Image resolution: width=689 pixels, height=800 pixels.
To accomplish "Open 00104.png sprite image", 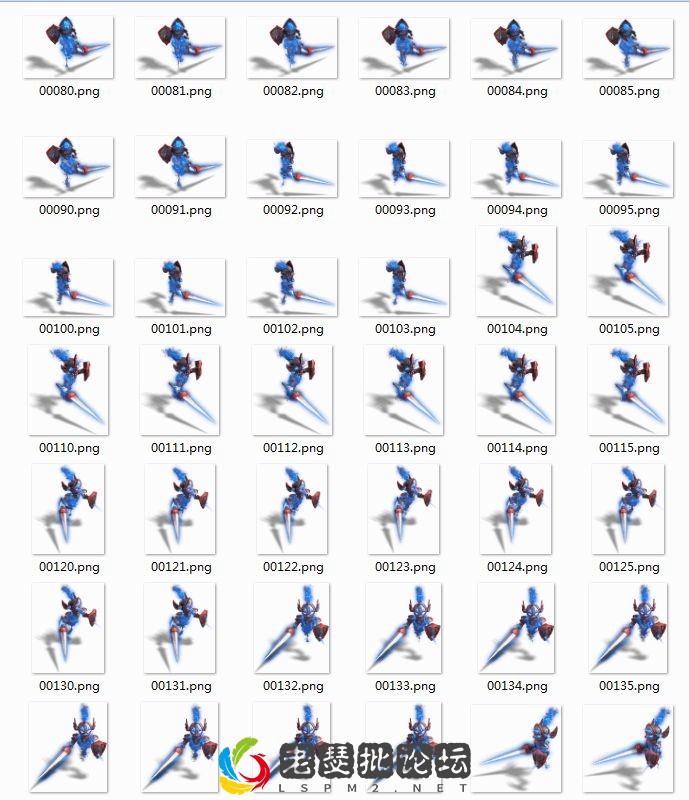I will pyautogui.click(x=517, y=271).
